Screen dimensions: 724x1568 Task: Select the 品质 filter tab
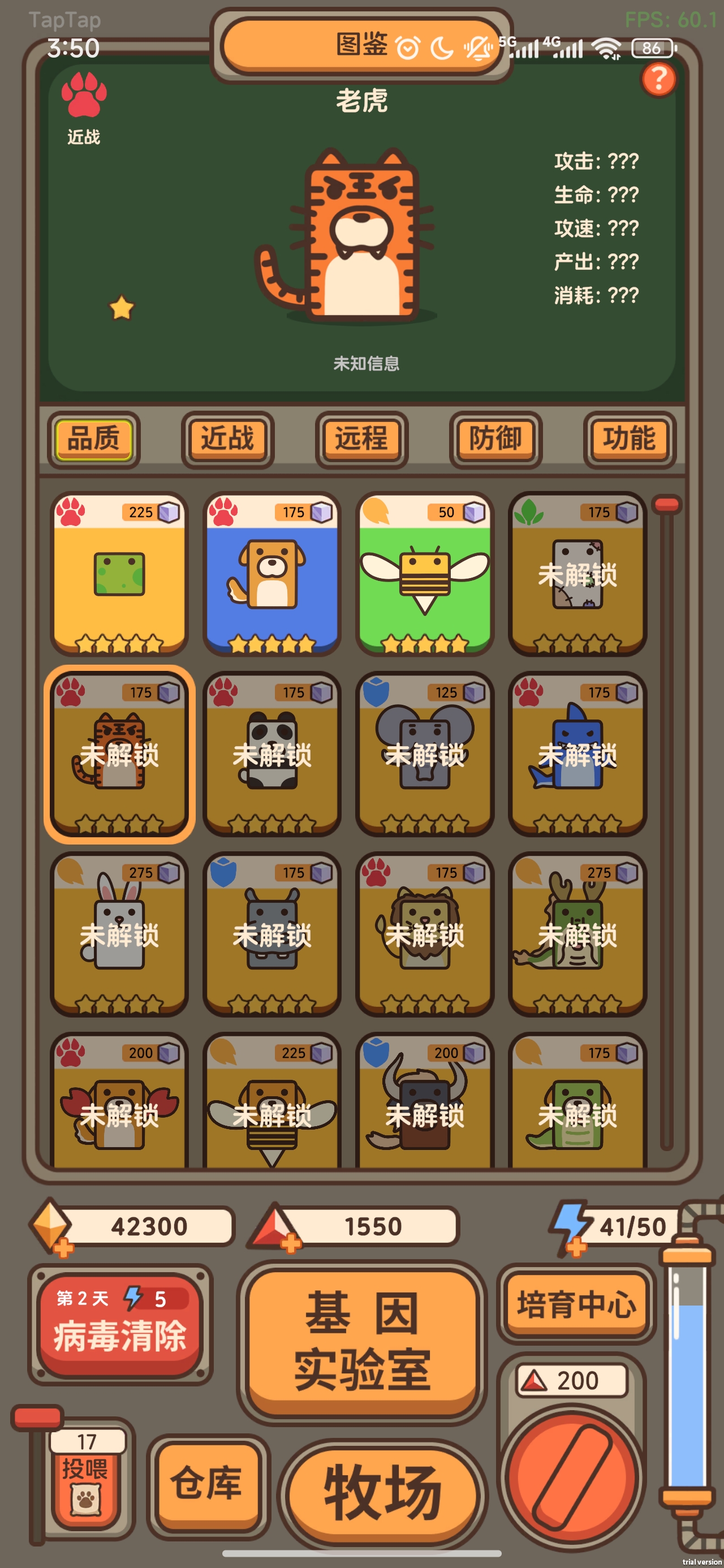tap(93, 439)
